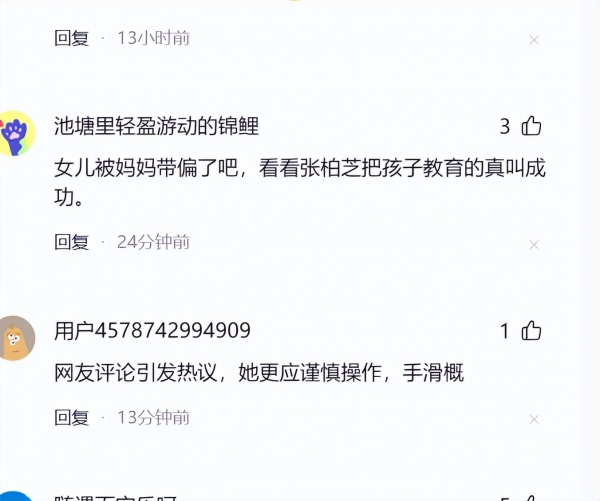
Task: Reply to the comment posted 13分钟前
Action: 71,417
